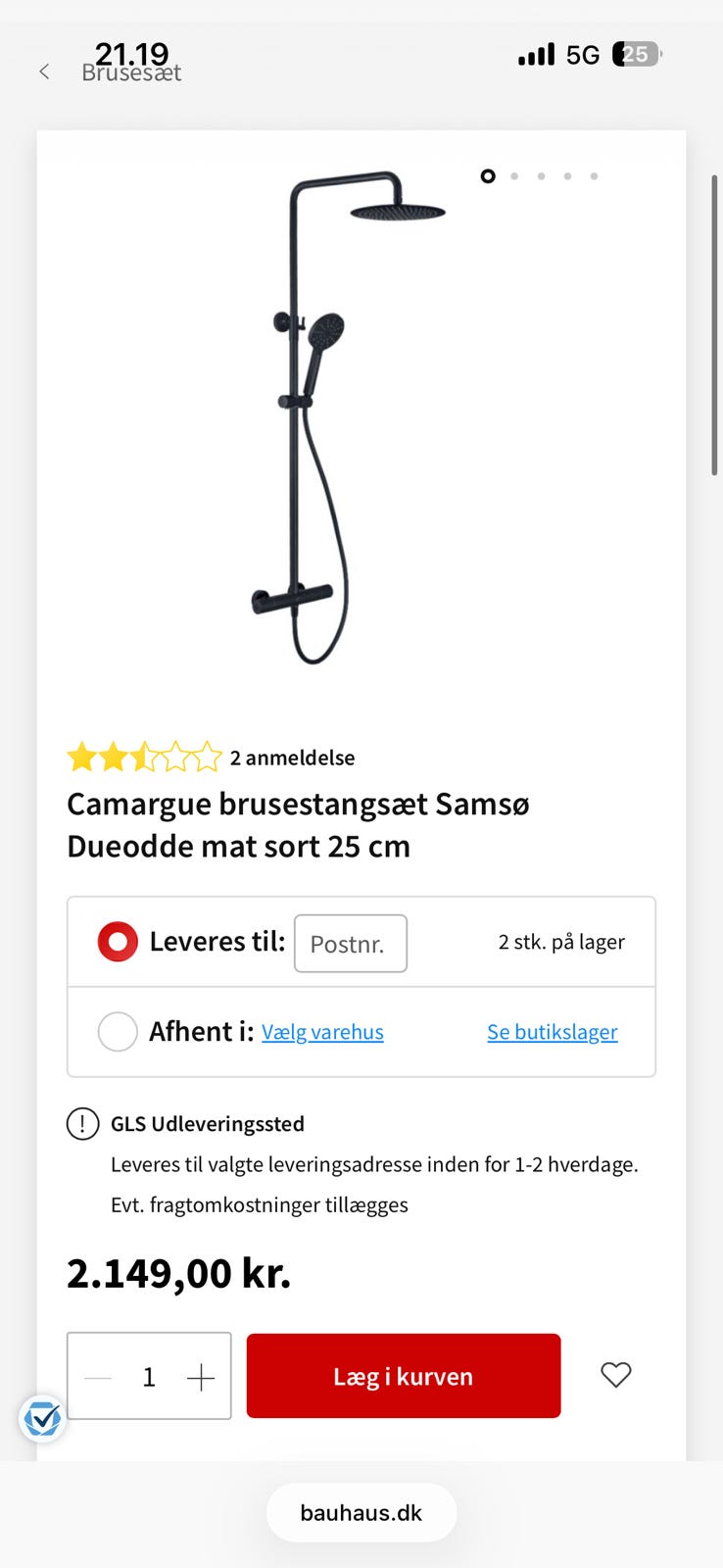Select the first carousel dot
This screenshot has width=723, height=1568.
pos(488,176)
